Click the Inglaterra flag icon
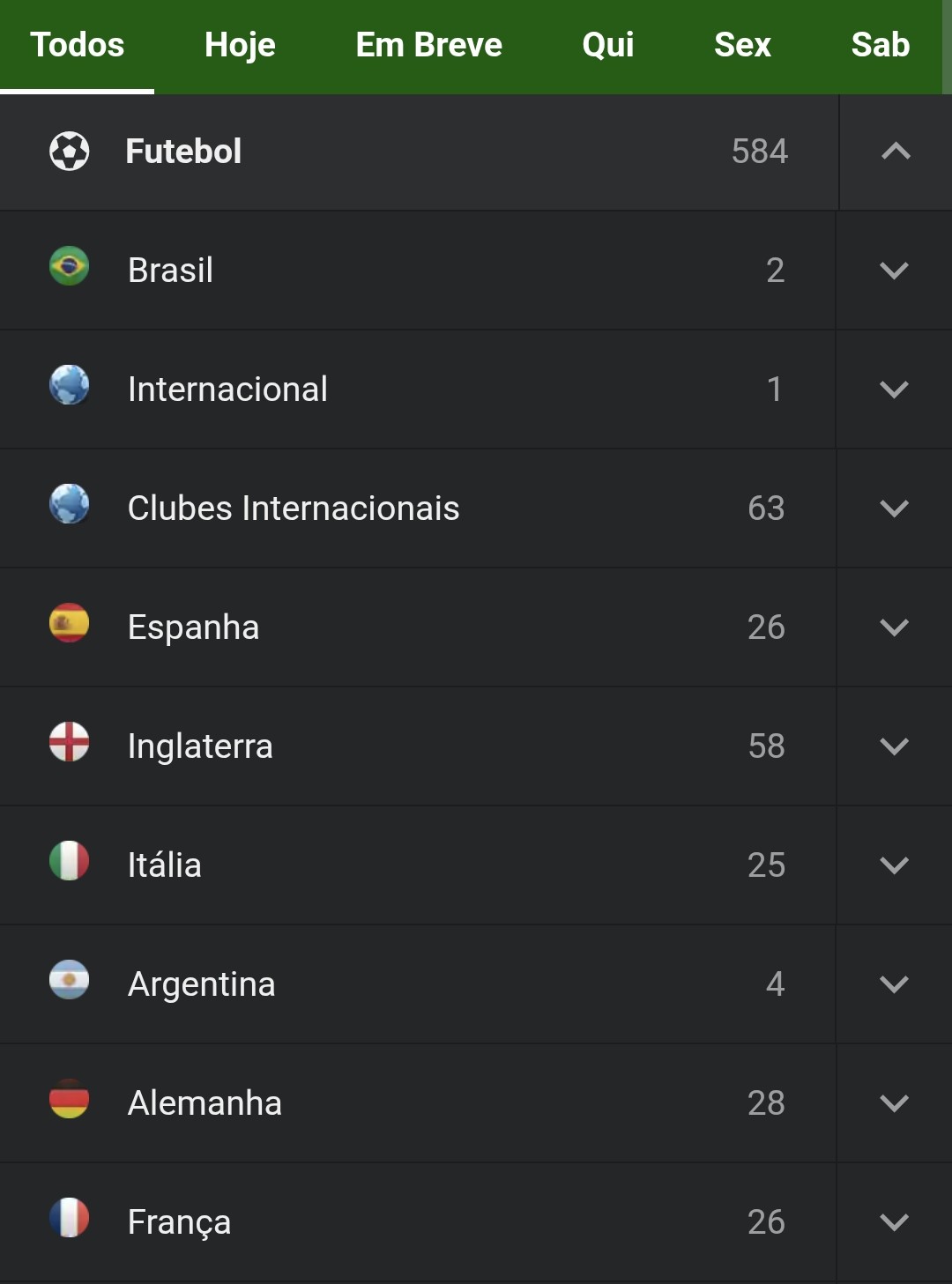This screenshot has width=952, height=1284. coord(69,746)
